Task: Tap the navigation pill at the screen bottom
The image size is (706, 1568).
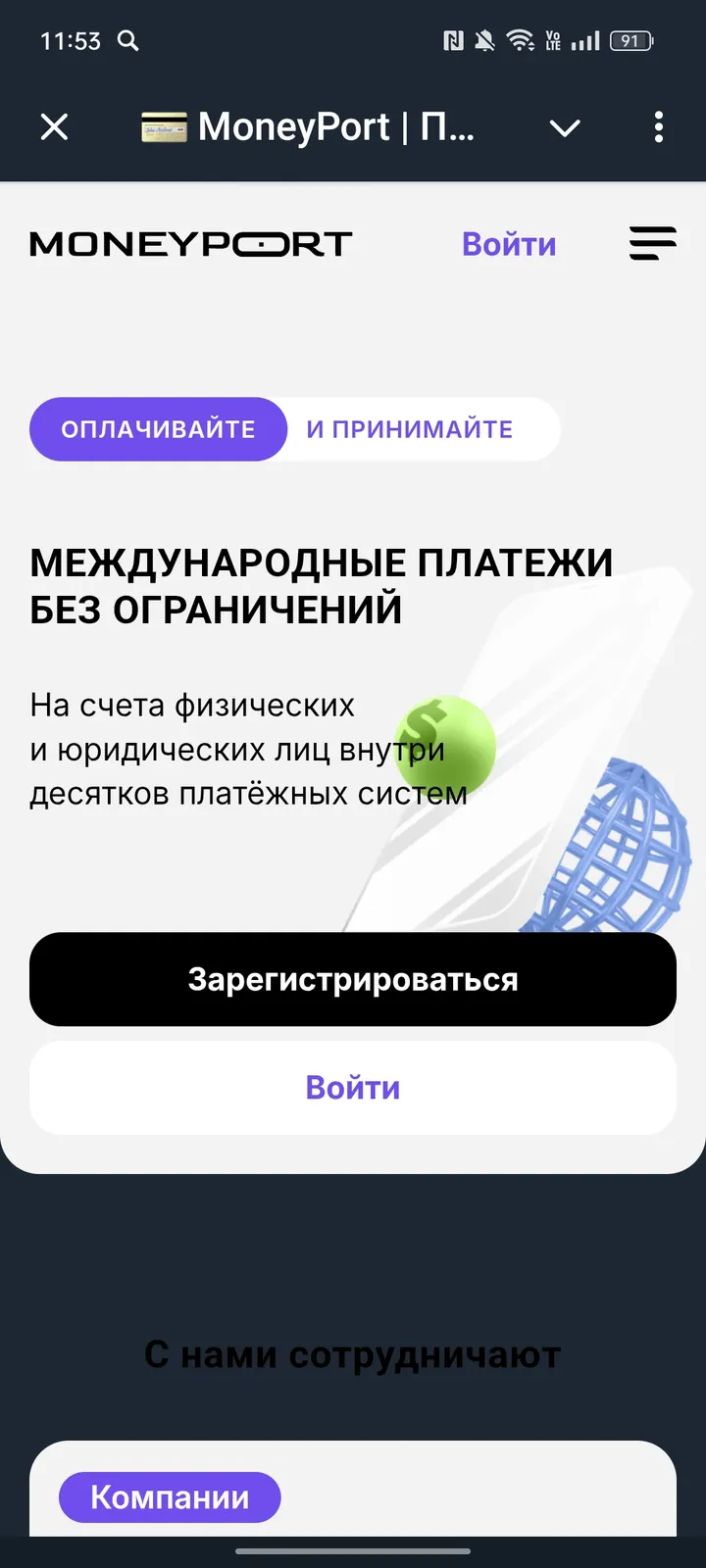Action: pyautogui.click(x=353, y=1553)
